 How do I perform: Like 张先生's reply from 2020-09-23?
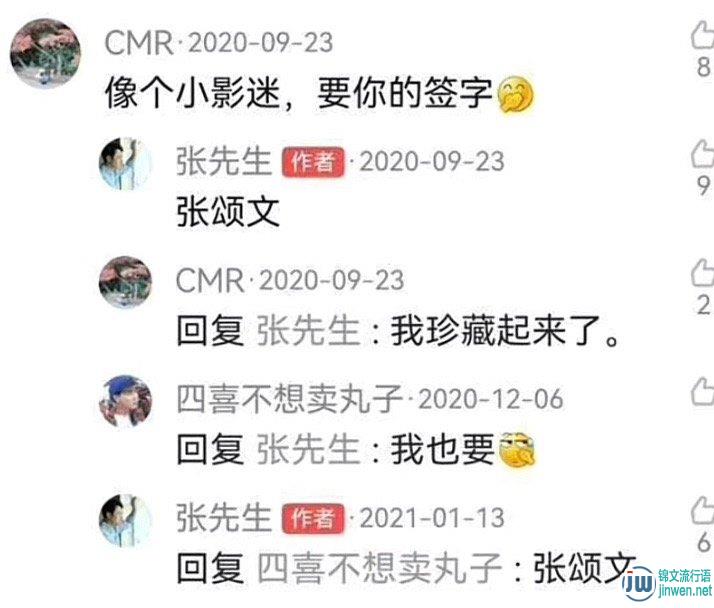pyautogui.click(x=702, y=154)
